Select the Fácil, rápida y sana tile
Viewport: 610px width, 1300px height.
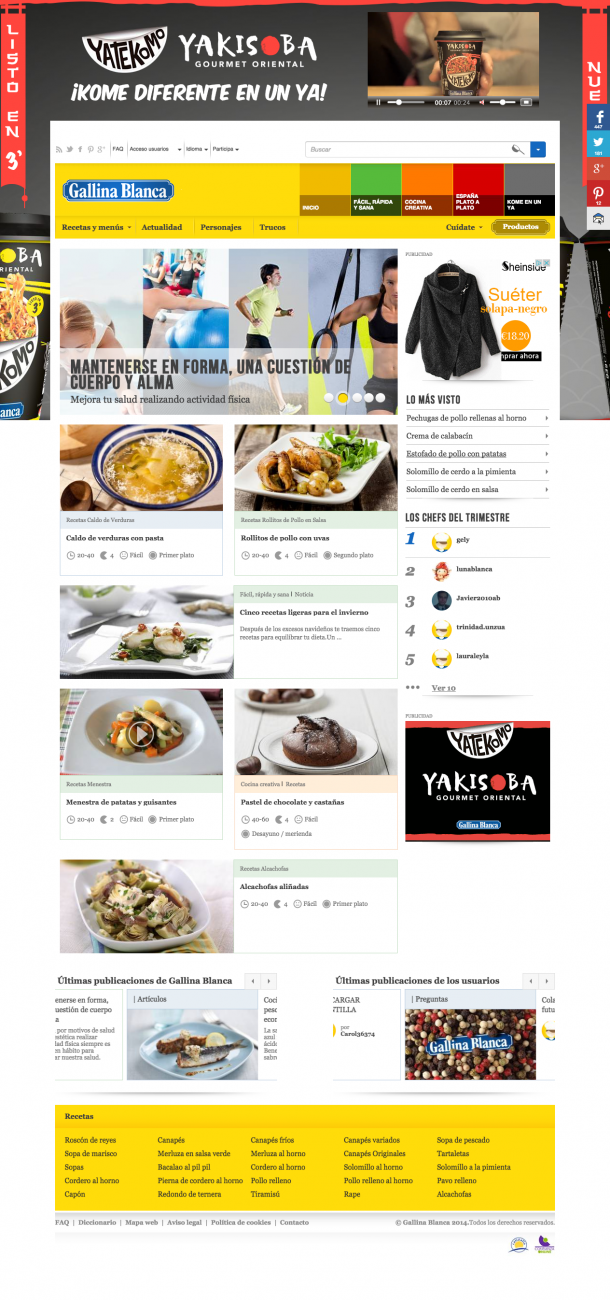375,190
